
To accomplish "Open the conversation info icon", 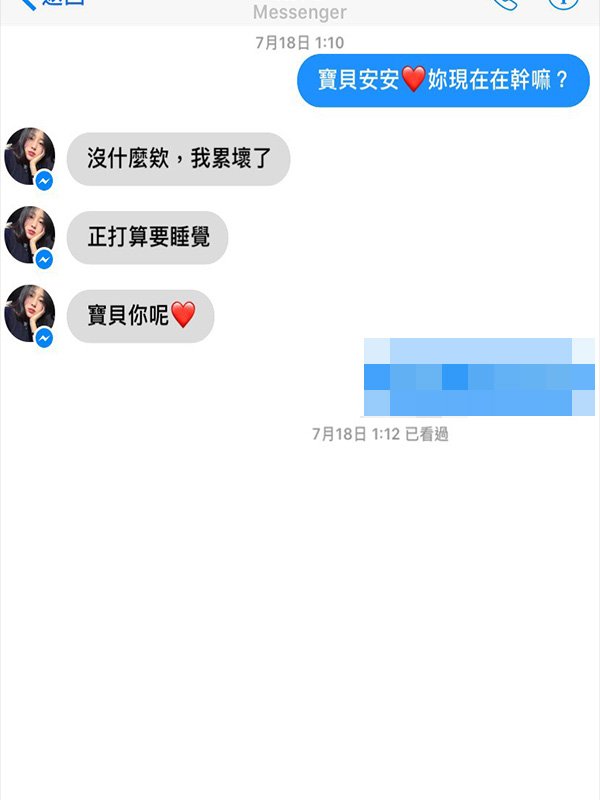I will click(564, 4).
